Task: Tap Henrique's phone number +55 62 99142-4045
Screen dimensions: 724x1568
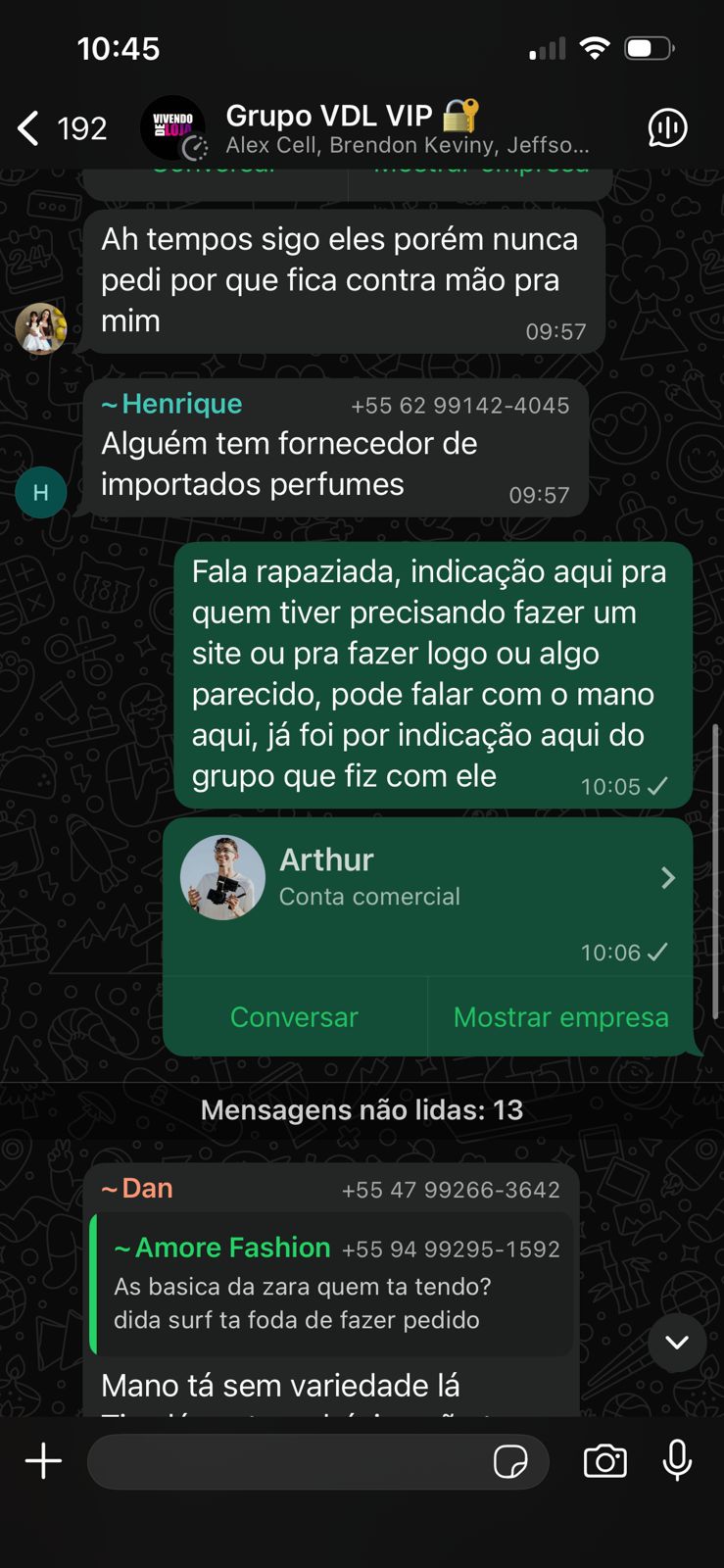Action: 459,406
